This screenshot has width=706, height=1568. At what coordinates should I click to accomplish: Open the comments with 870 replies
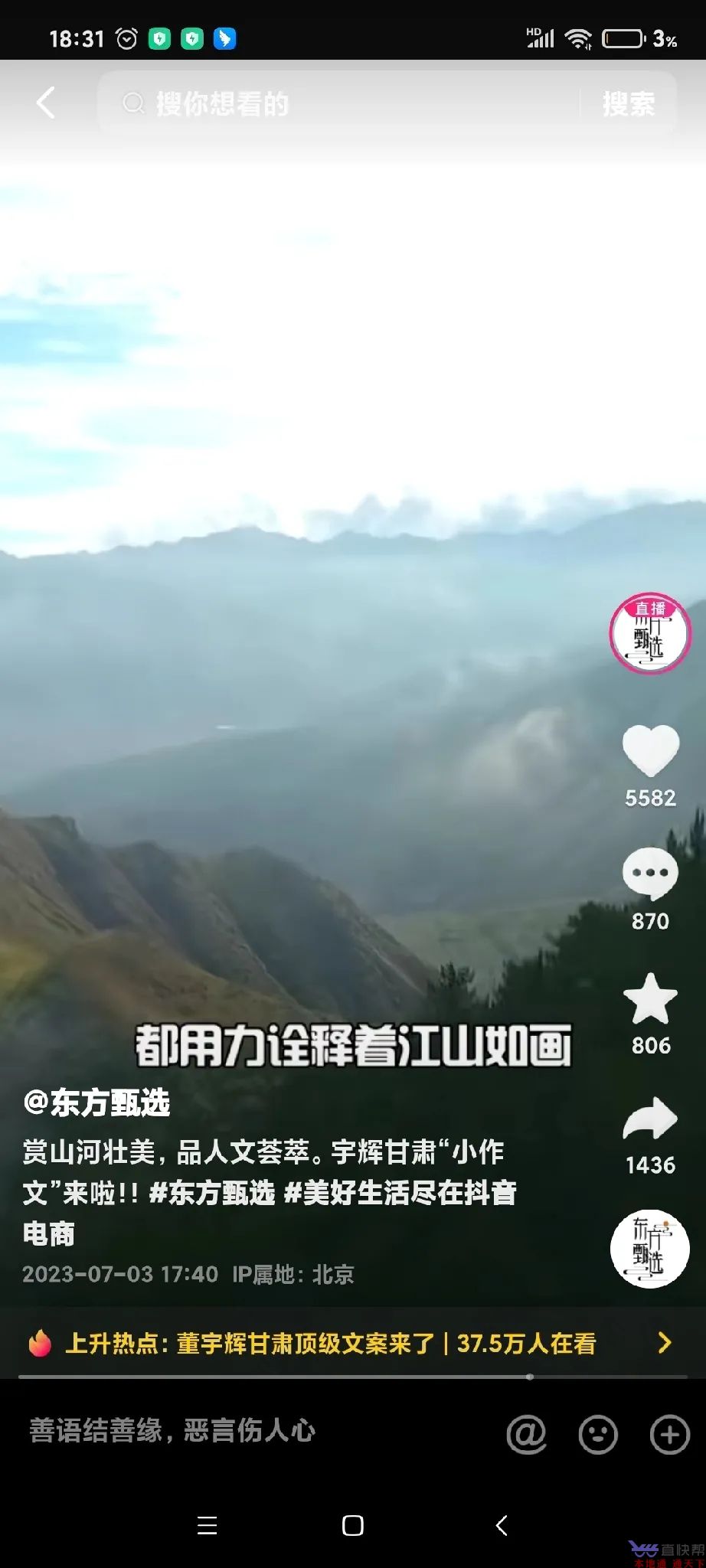[x=650, y=874]
